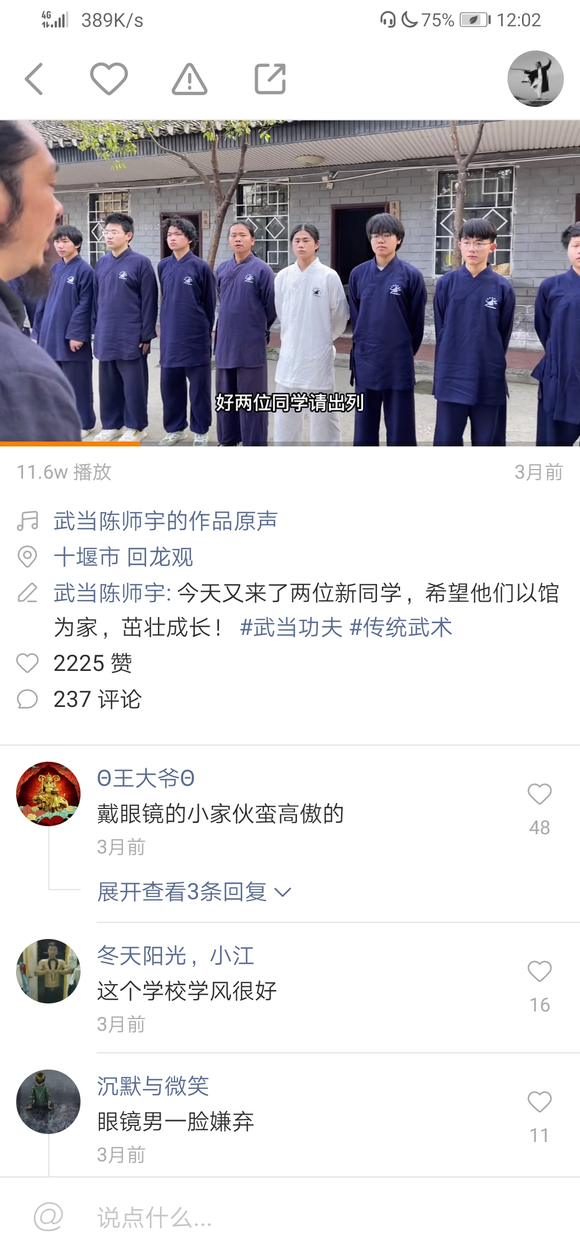Like the comment by 沉默与微笑
The width and height of the screenshot is (580, 1257).
pyautogui.click(x=540, y=1102)
